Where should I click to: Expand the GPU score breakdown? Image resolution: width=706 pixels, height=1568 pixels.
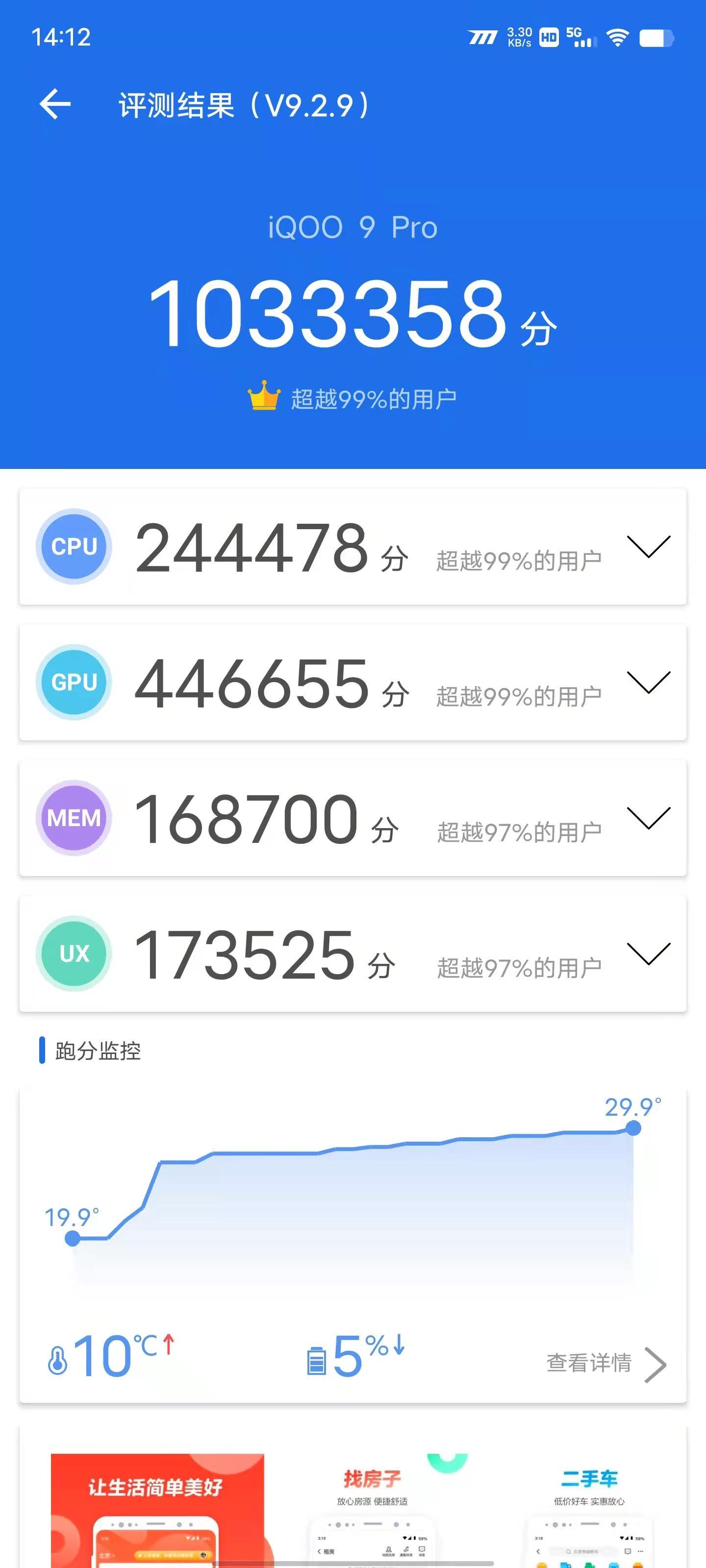click(648, 682)
